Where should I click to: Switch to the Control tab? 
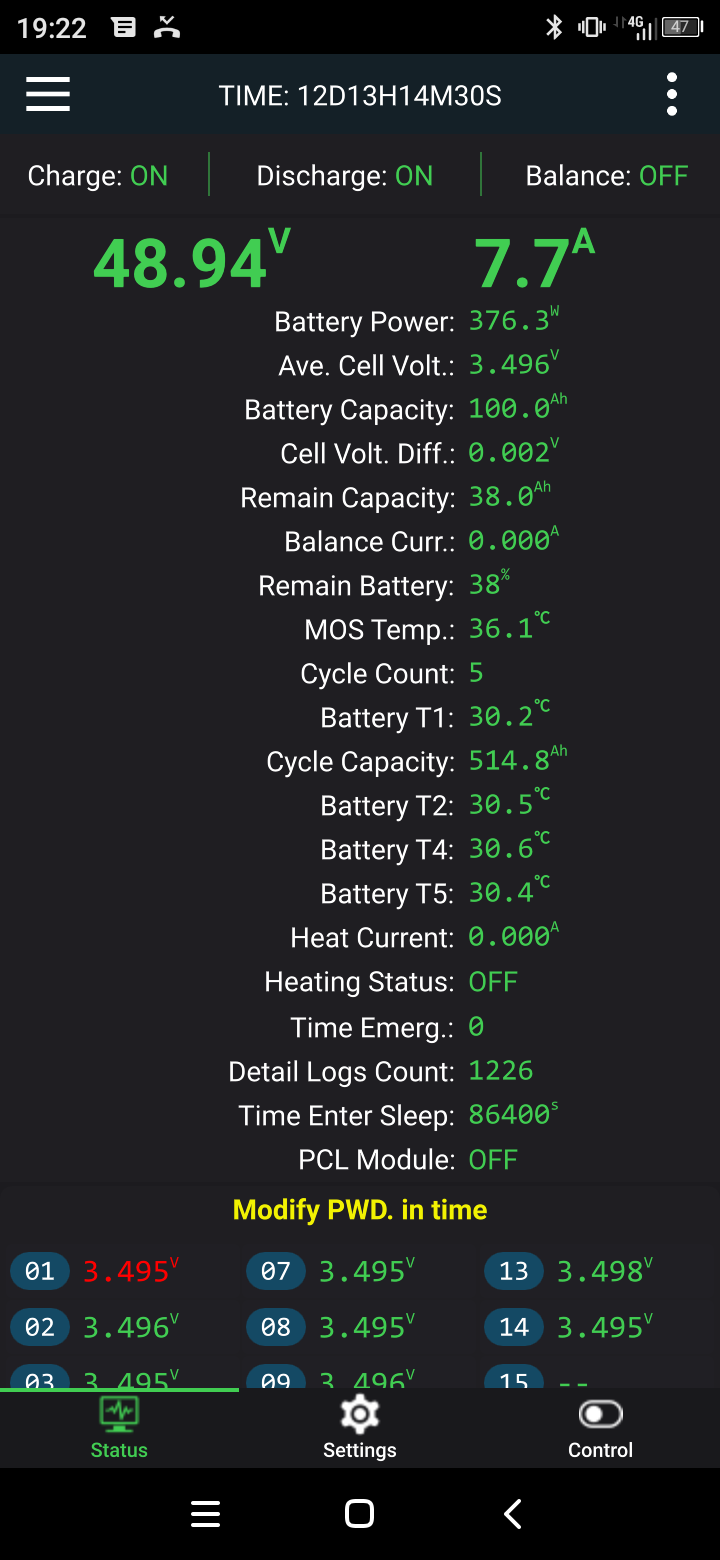[x=600, y=1428]
